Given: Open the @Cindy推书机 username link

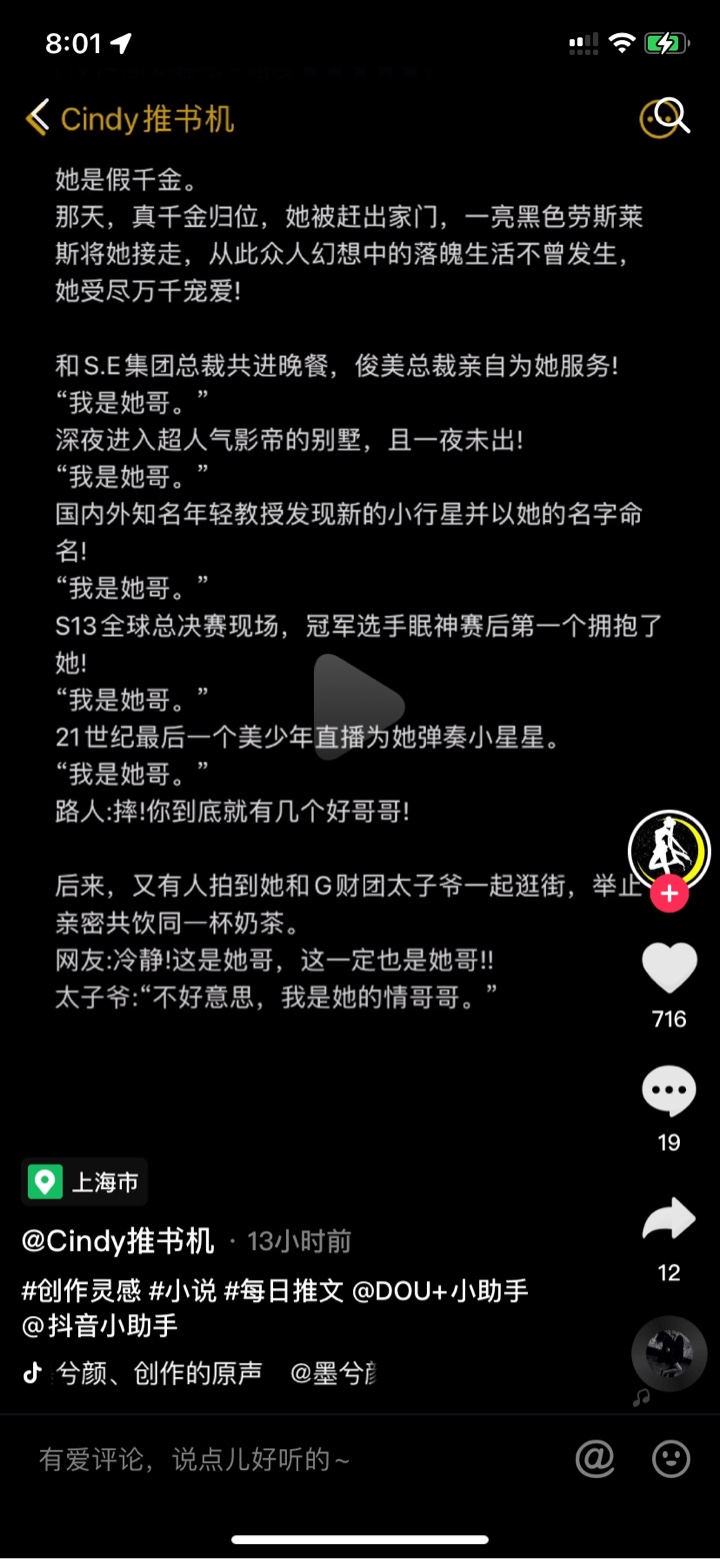Looking at the screenshot, I should pyautogui.click(x=118, y=1241).
